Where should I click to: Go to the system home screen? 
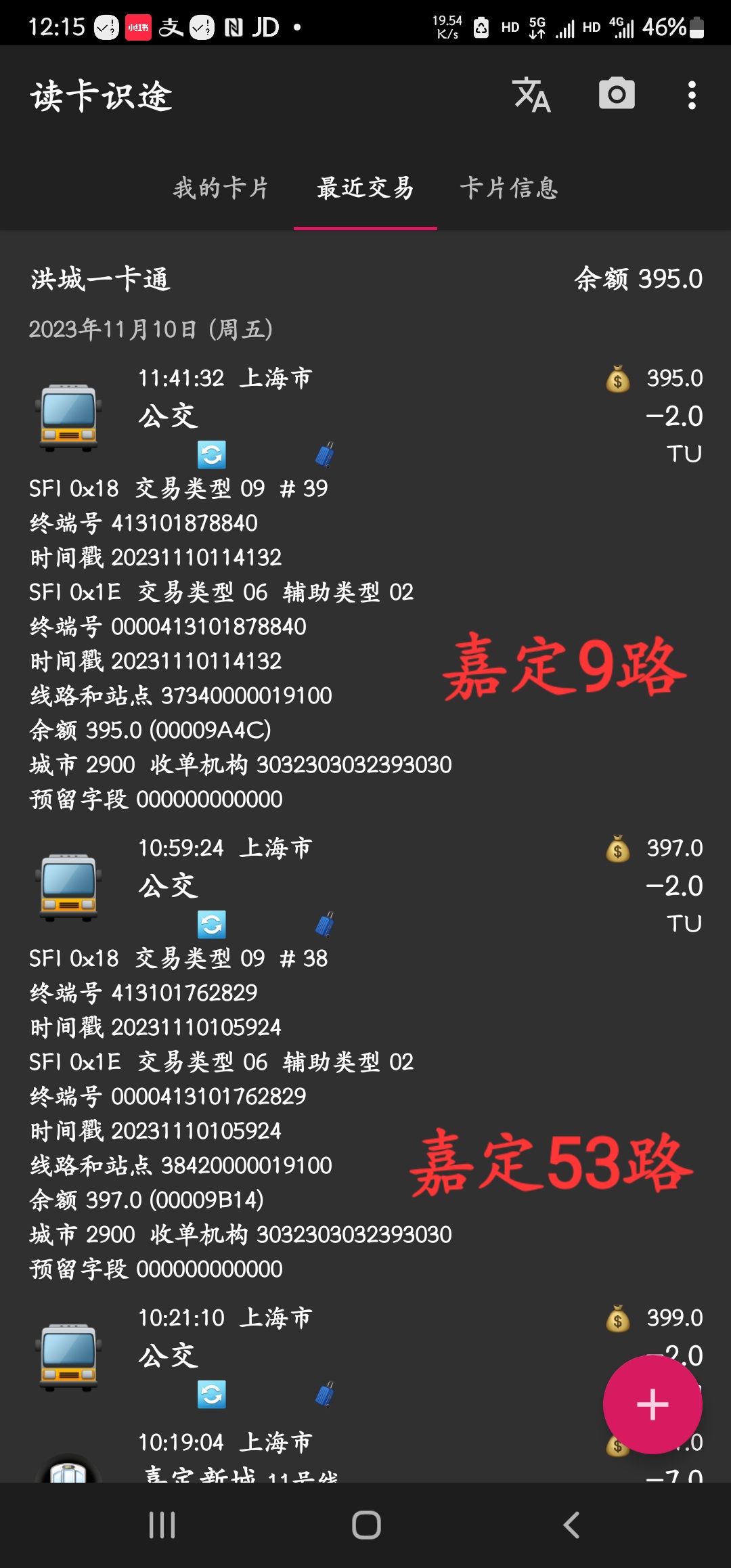(366, 1525)
